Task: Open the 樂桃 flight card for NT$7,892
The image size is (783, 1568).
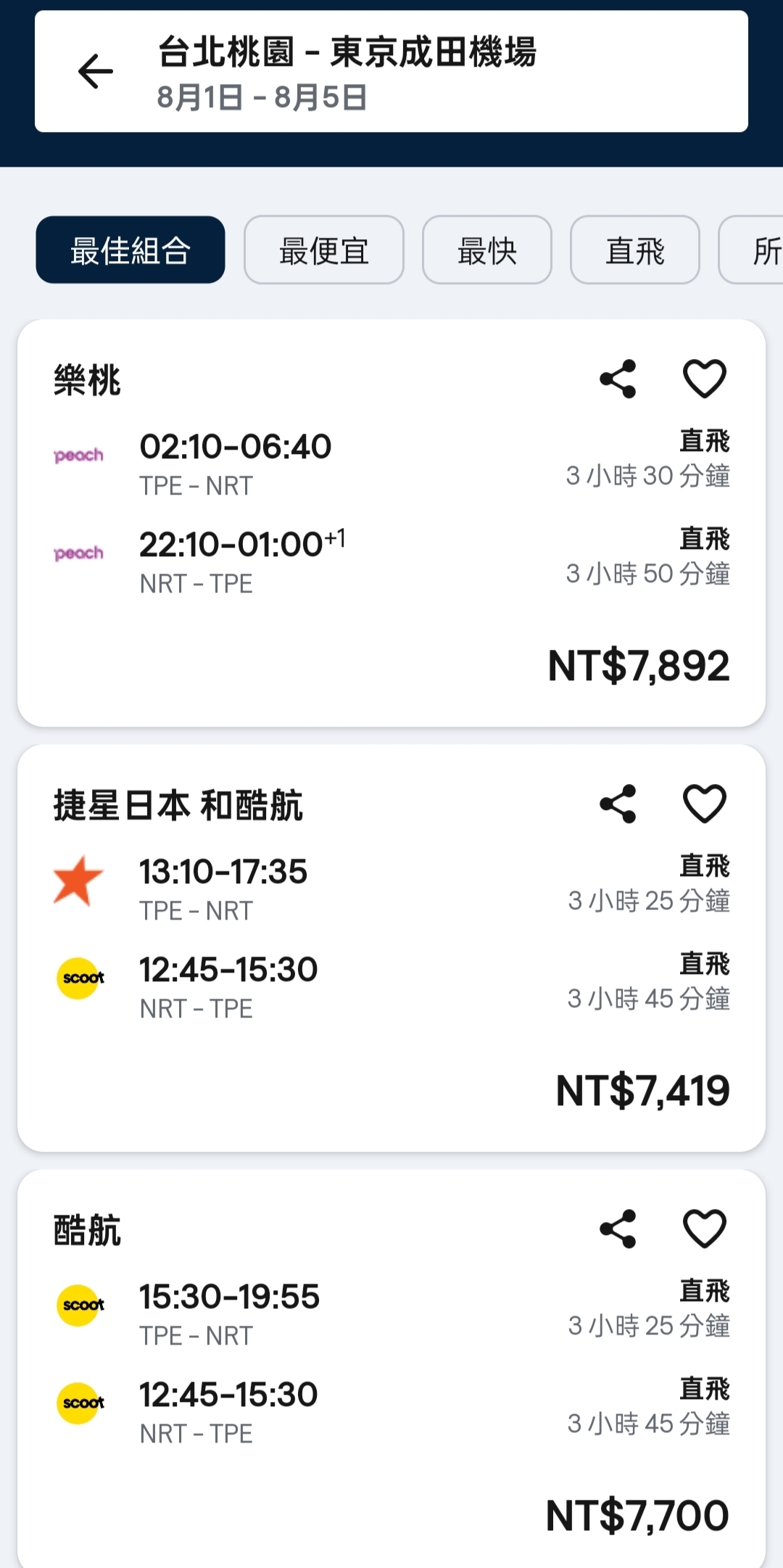Action: (391, 523)
